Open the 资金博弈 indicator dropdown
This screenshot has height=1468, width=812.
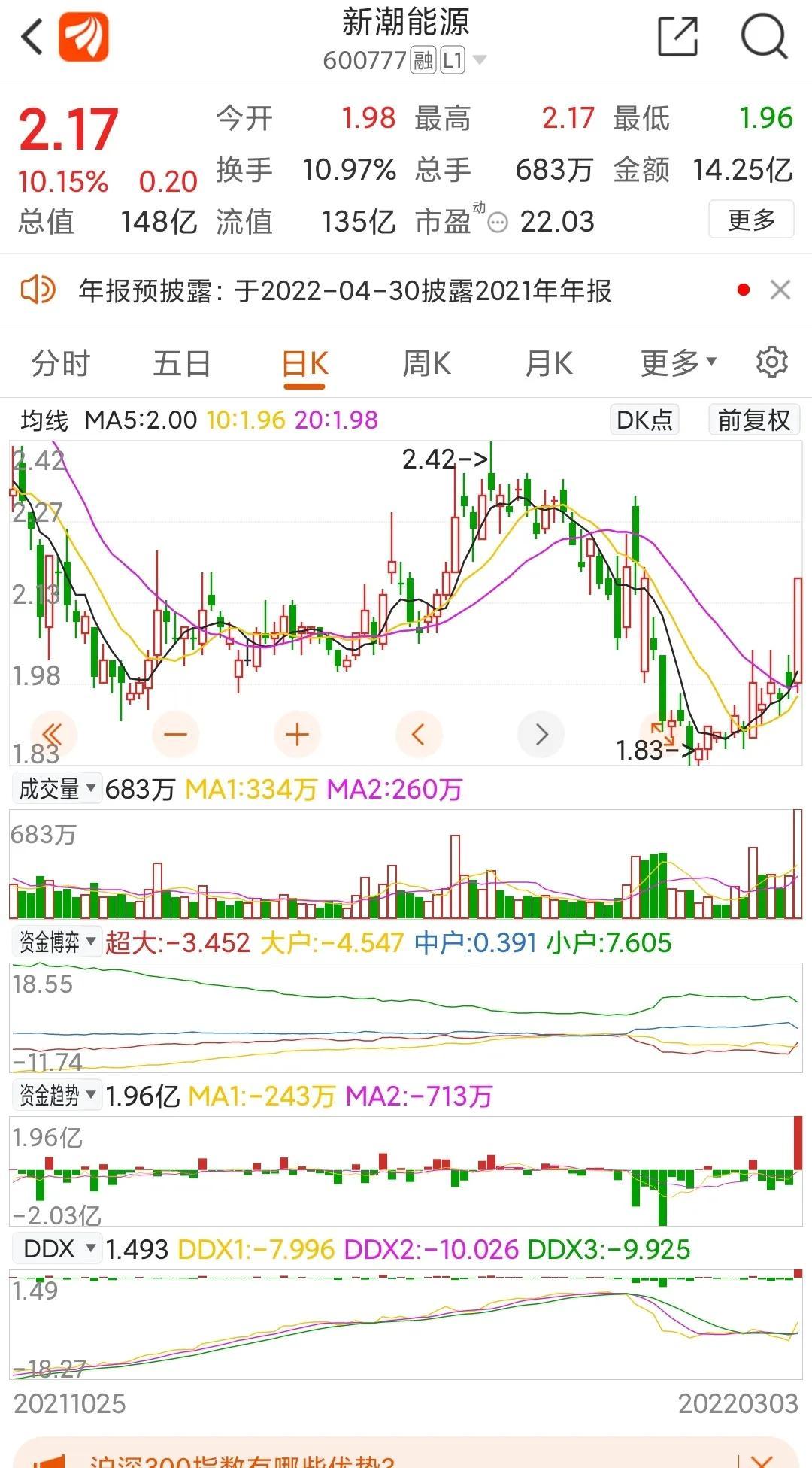(57, 942)
